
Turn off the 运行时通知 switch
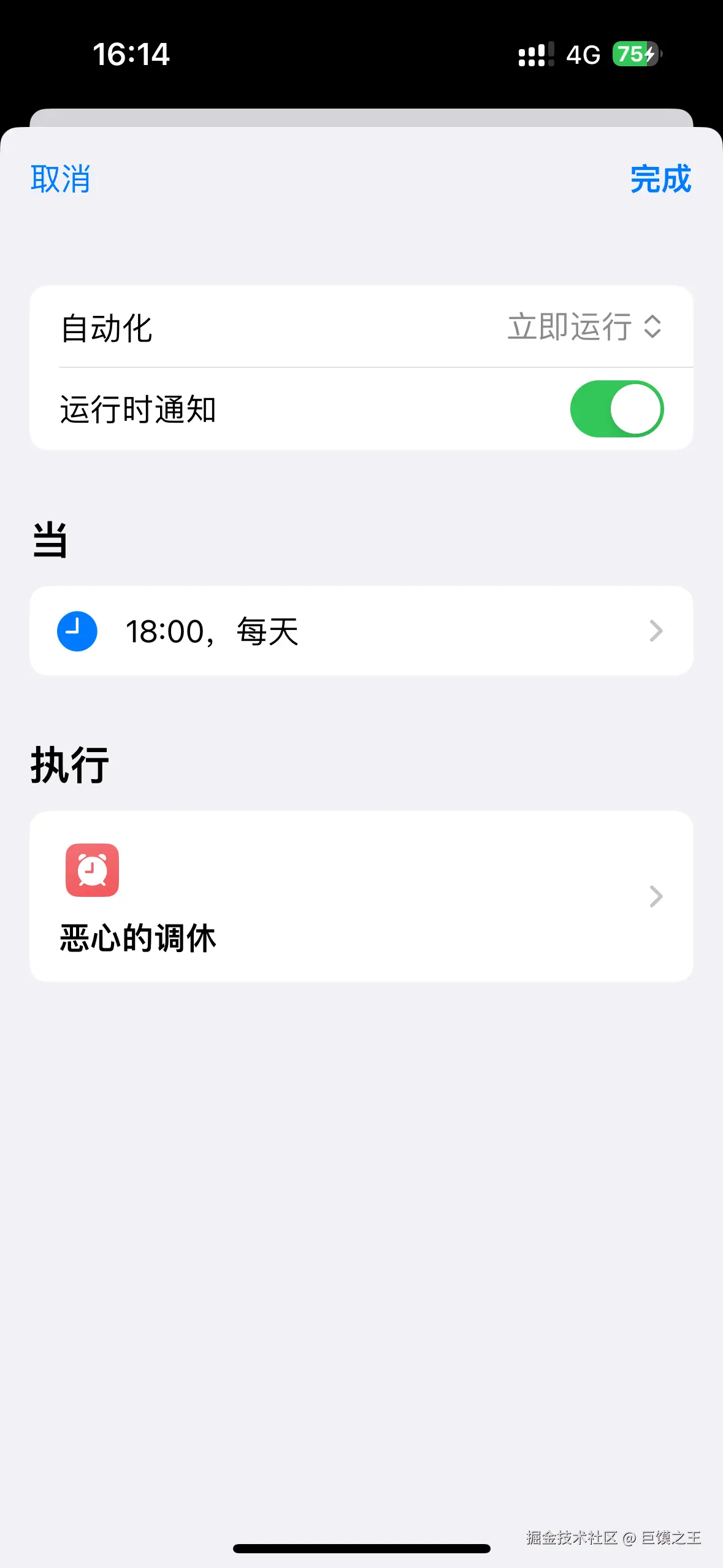click(x=616, y=409)
